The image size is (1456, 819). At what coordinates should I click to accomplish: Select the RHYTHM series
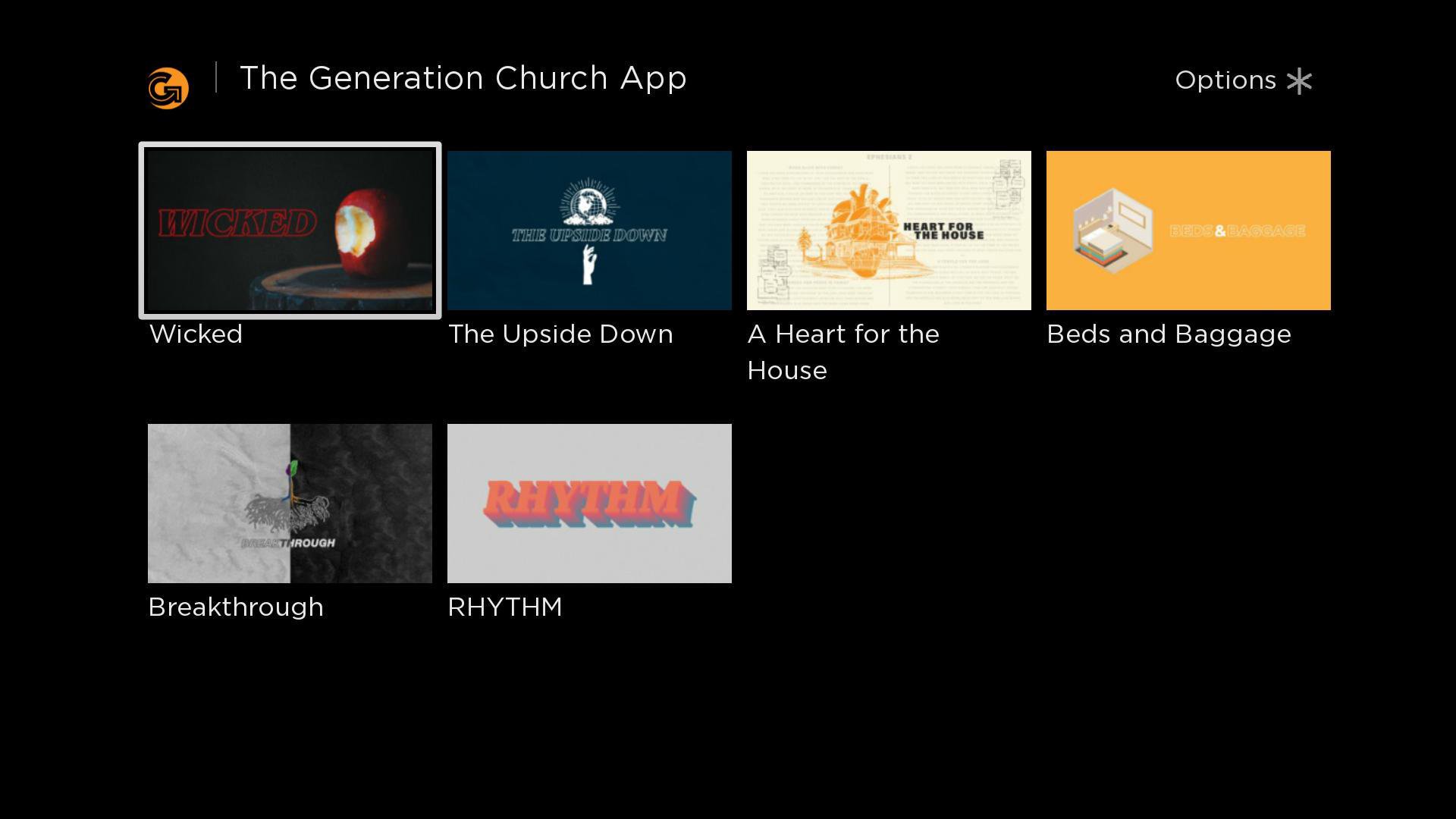(589, 504)
